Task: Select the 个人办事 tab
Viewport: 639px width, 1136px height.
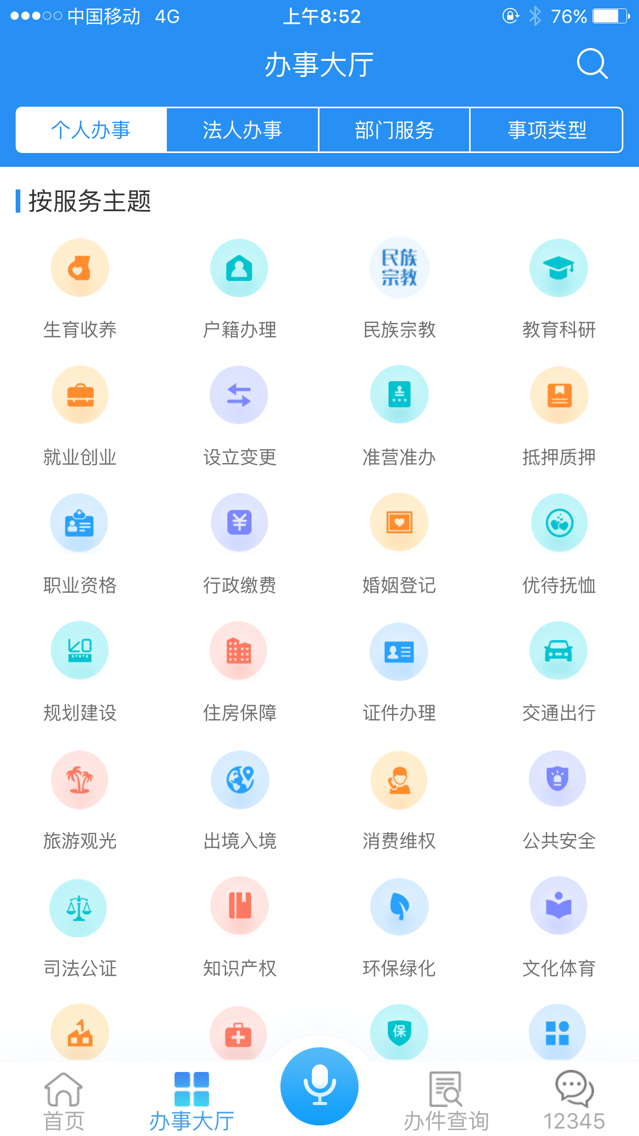Action: click(91, 130)
